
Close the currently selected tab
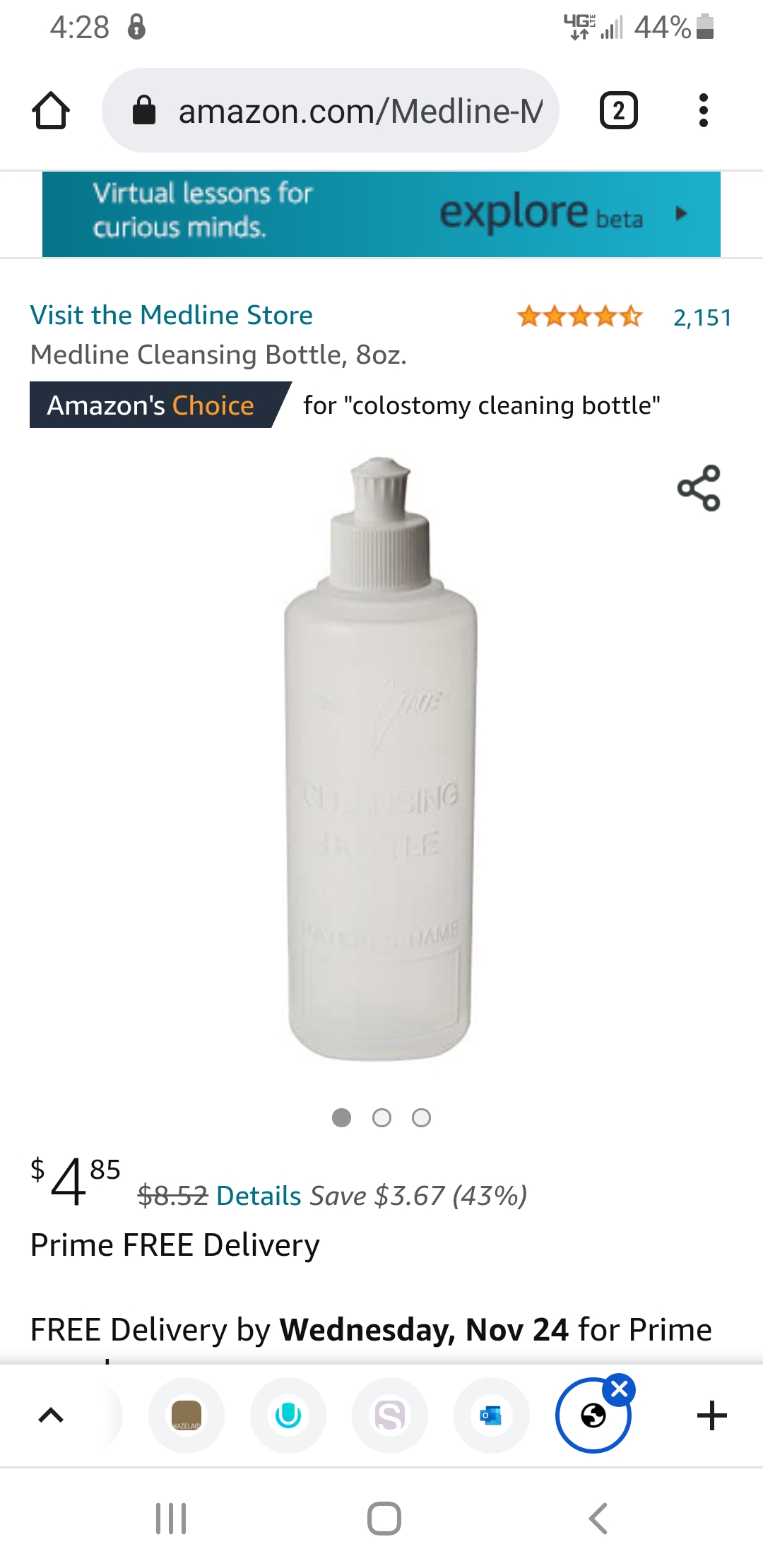coord(620,1389)
